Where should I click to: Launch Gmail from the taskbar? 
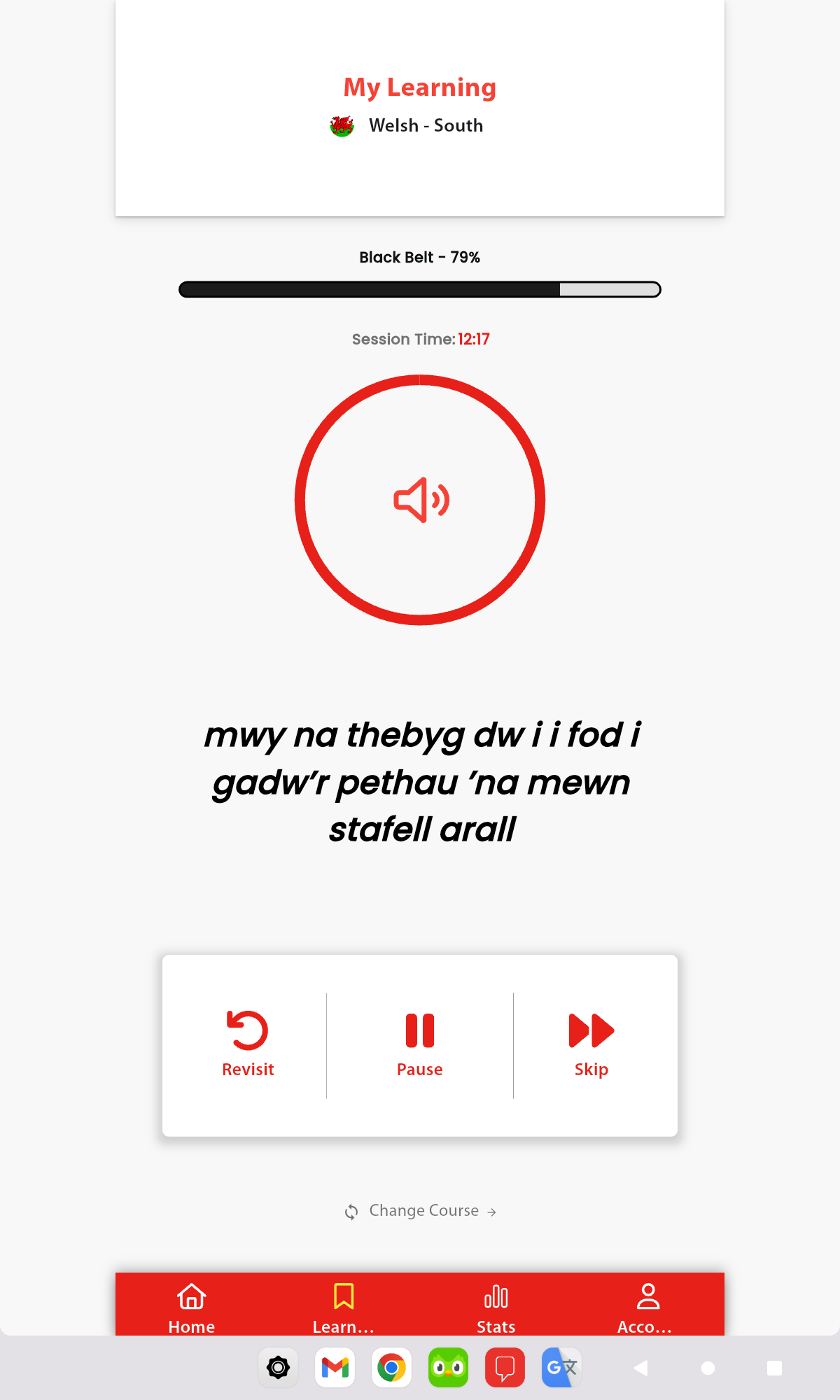(x=335, y=1367)
